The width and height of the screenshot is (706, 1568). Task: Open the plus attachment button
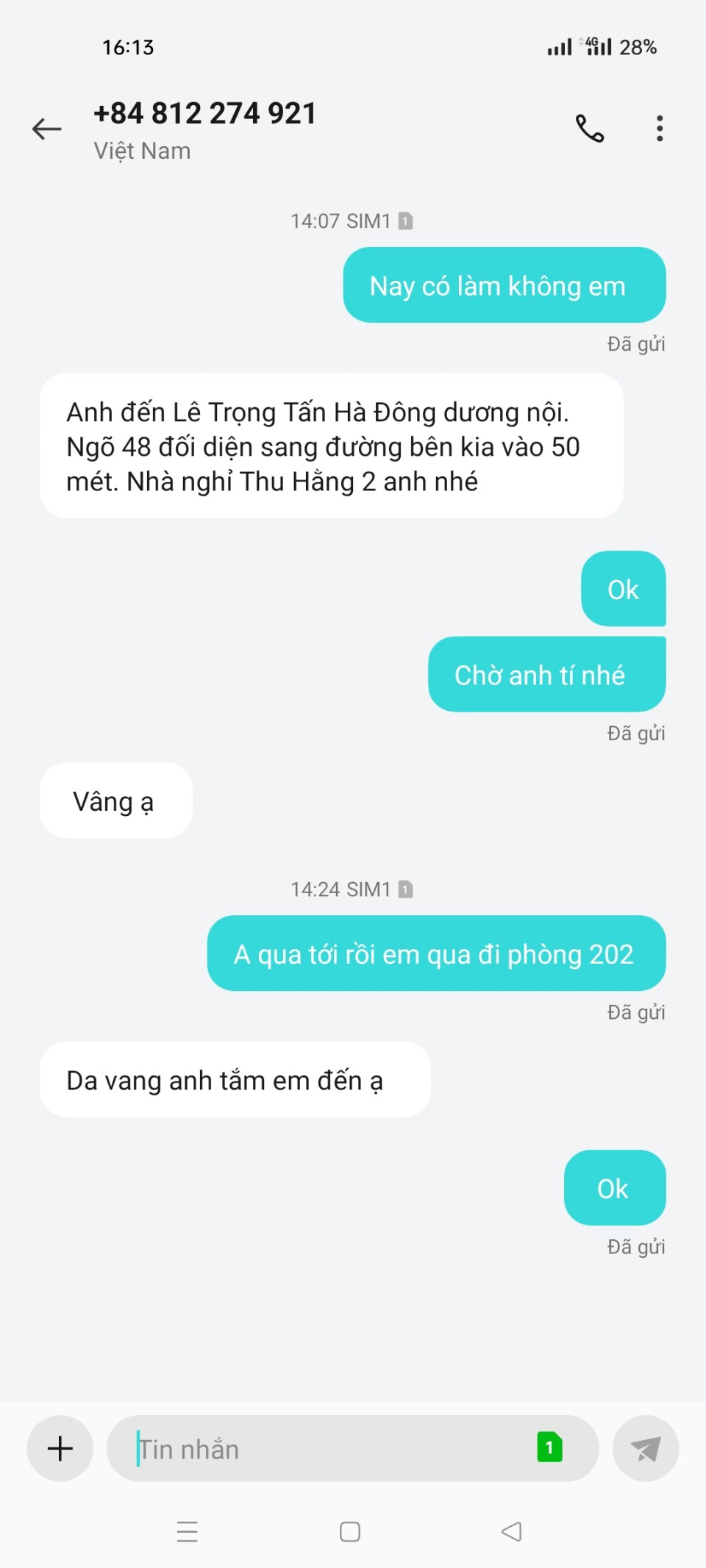pos(60,1448)
